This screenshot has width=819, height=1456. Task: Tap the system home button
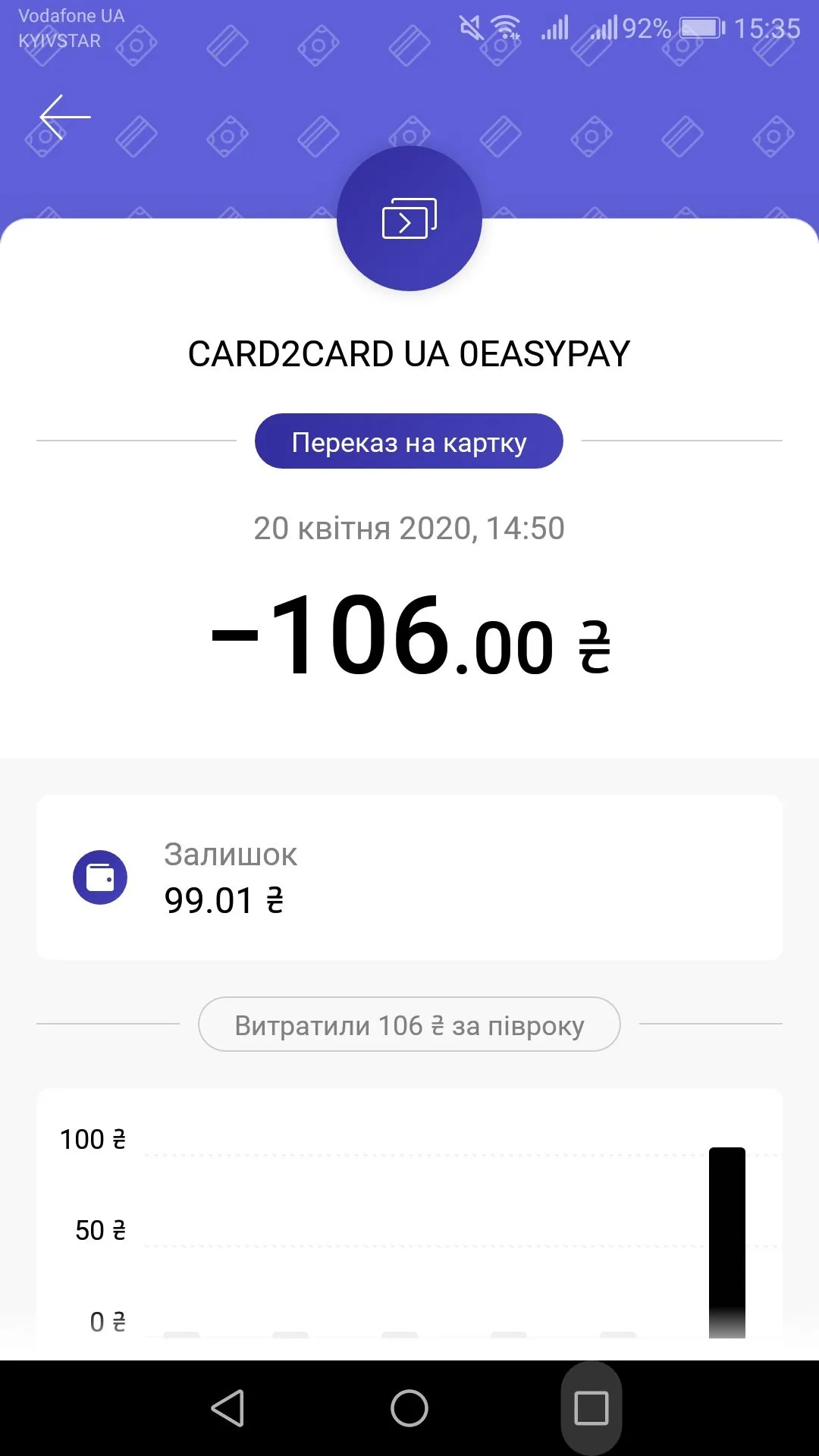[409, 1408]
